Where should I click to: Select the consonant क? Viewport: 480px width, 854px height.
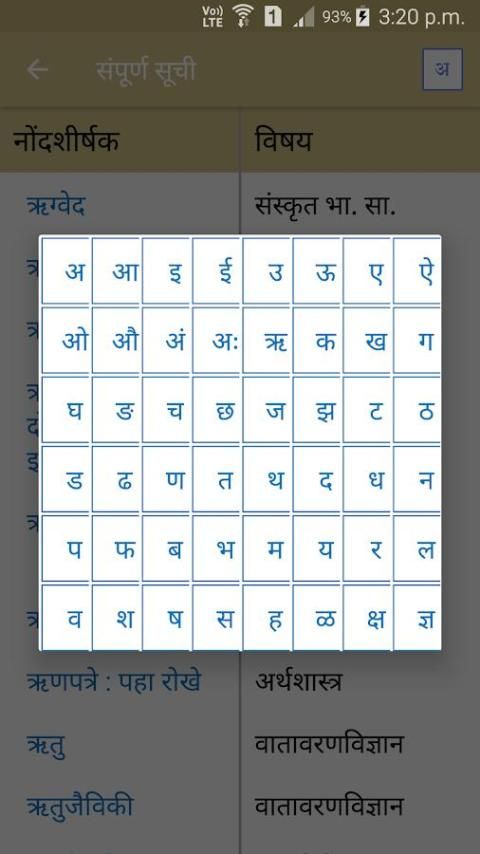317,340
